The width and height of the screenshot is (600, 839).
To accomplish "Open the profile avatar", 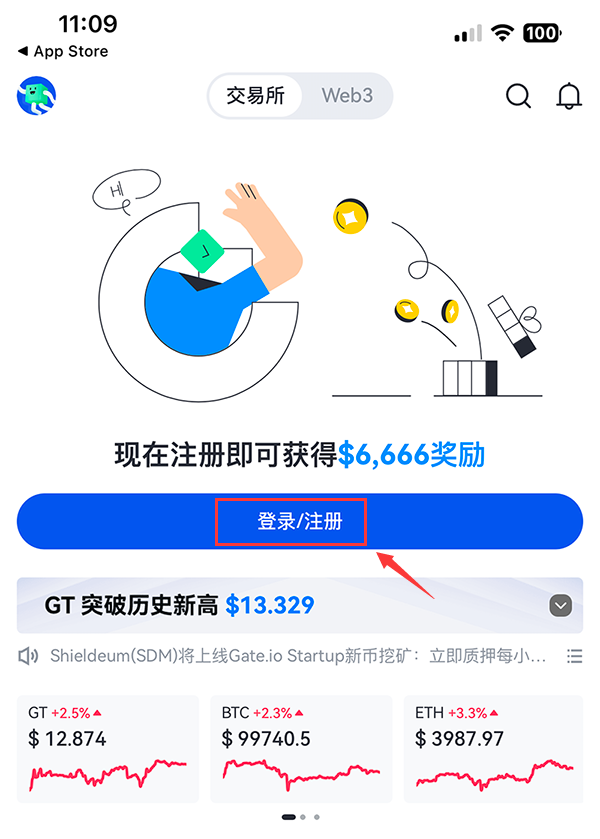I will 36,97.
